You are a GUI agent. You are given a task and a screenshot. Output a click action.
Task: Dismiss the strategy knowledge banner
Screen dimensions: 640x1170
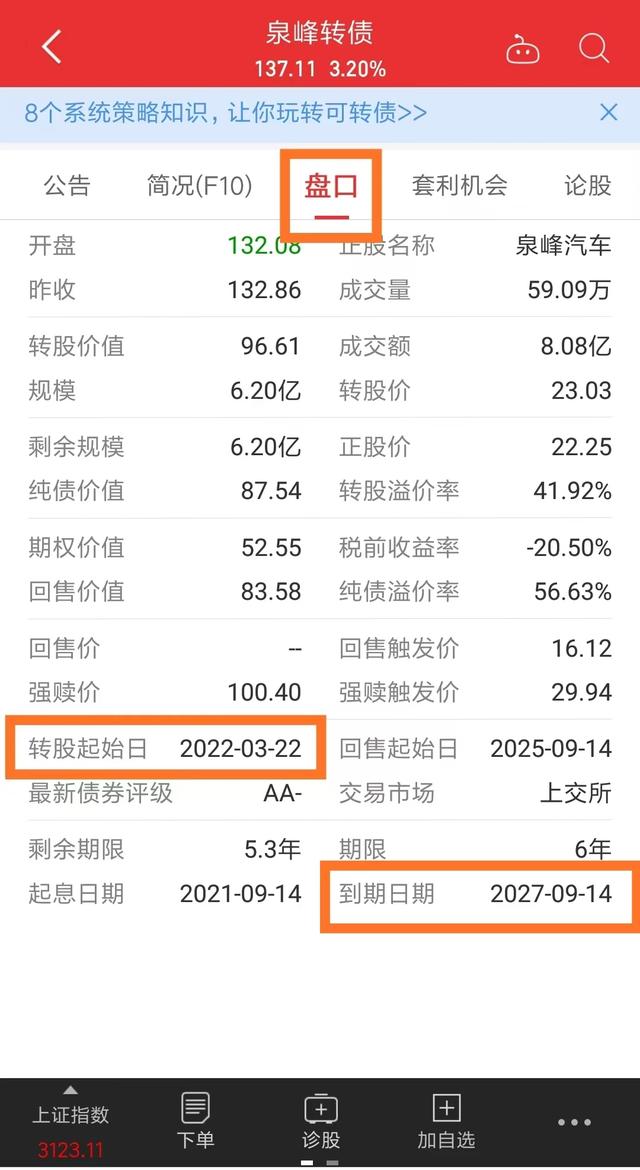point(609,113)
